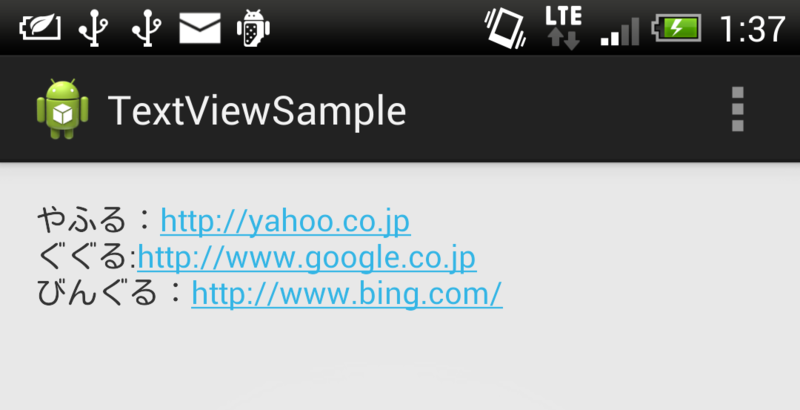Visit the http://www.bing.com/ link
Image resolution: width=800 pixels, height=410 pixels.
346,295
